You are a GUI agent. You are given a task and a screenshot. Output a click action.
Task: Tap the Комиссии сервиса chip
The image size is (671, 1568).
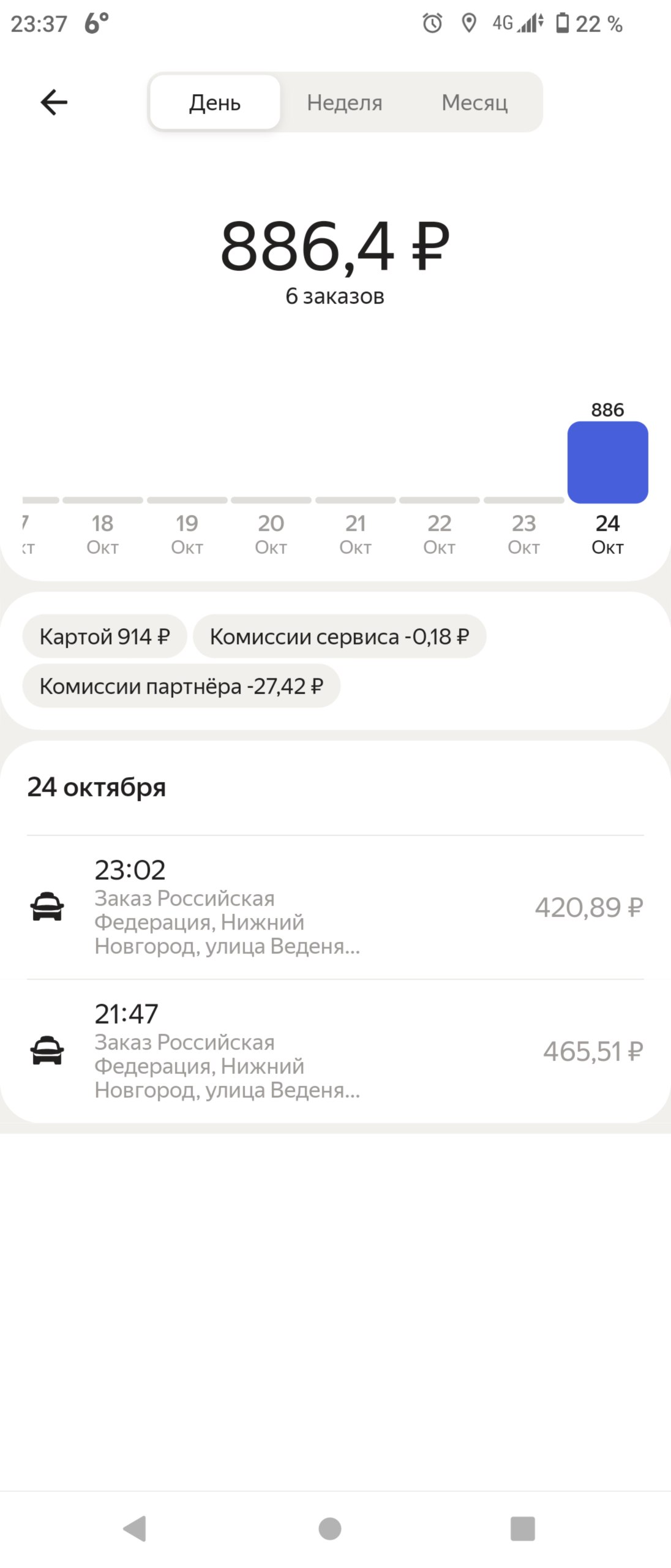pyautogui.click(x=339, y=636)
